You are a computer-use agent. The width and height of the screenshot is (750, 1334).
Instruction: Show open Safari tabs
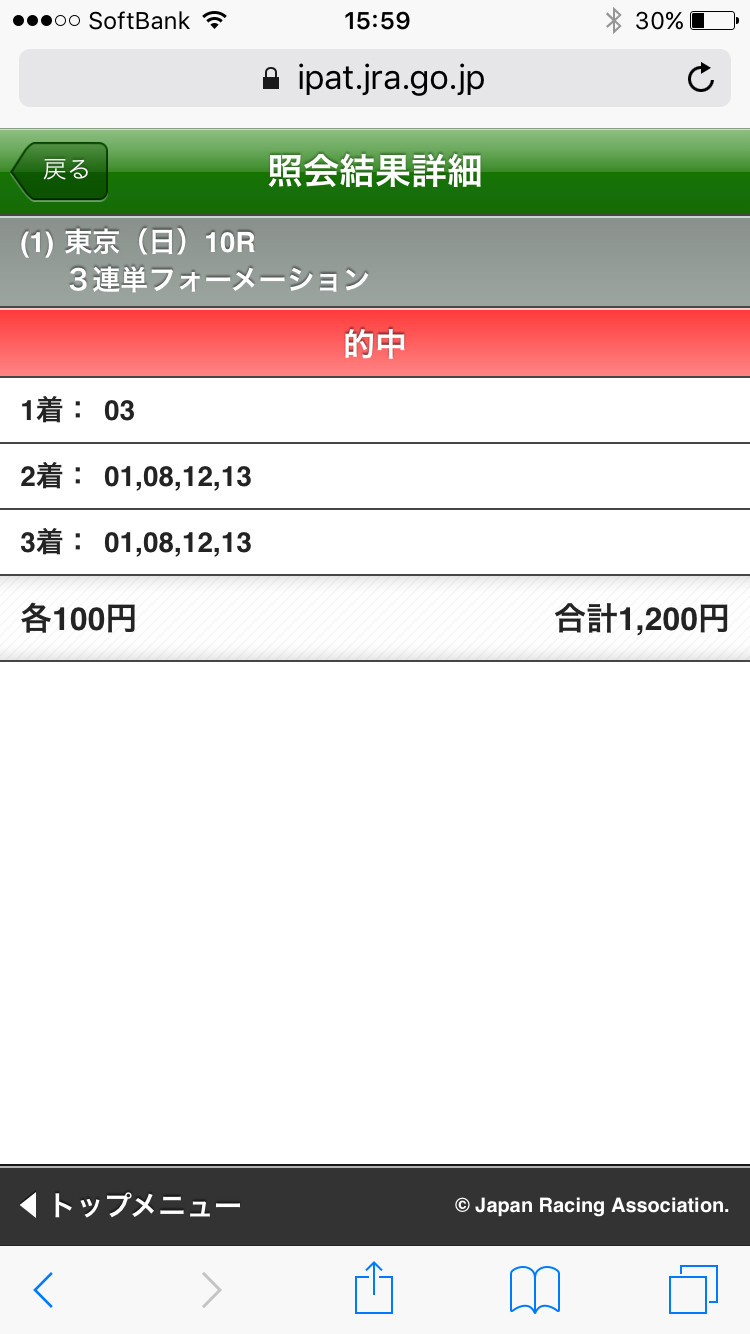click(x=694, y=1290)
